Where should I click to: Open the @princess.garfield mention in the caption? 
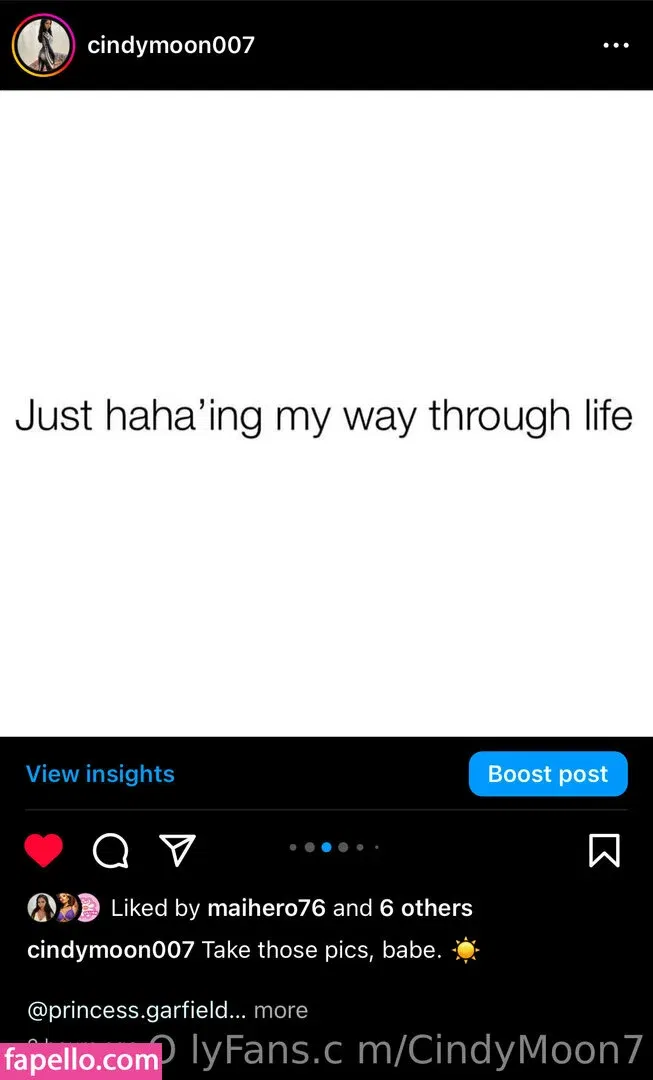click(x=128, y=1010)
